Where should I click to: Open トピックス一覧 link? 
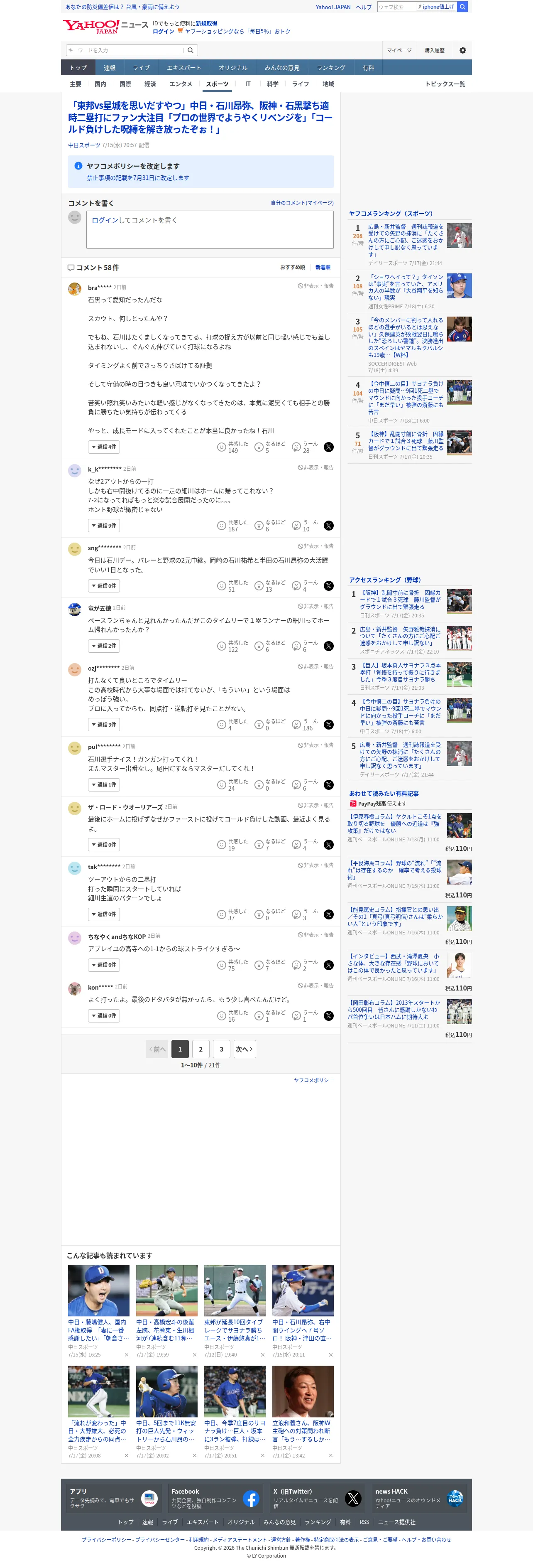pyautogui.click(x=445, y=84)
